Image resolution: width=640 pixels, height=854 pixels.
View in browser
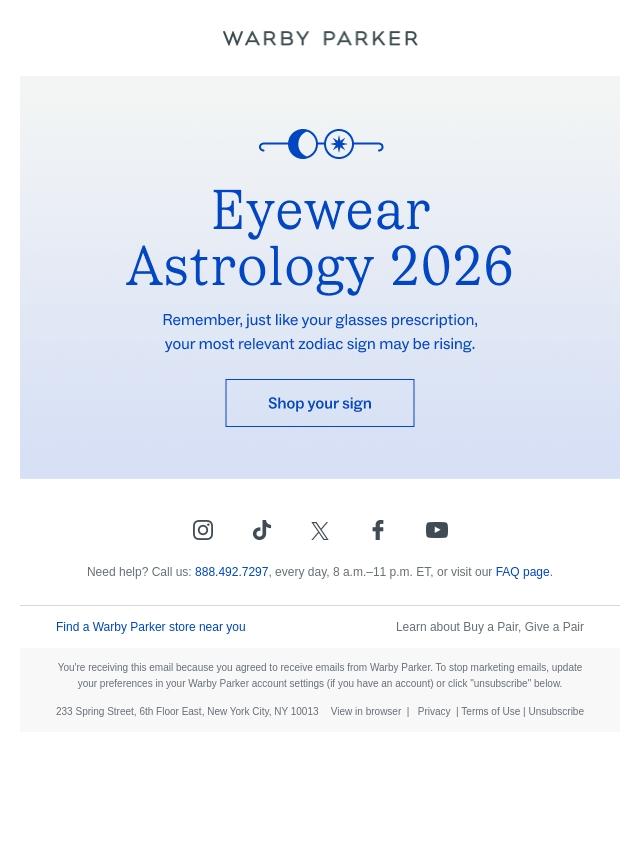(365, 711)
